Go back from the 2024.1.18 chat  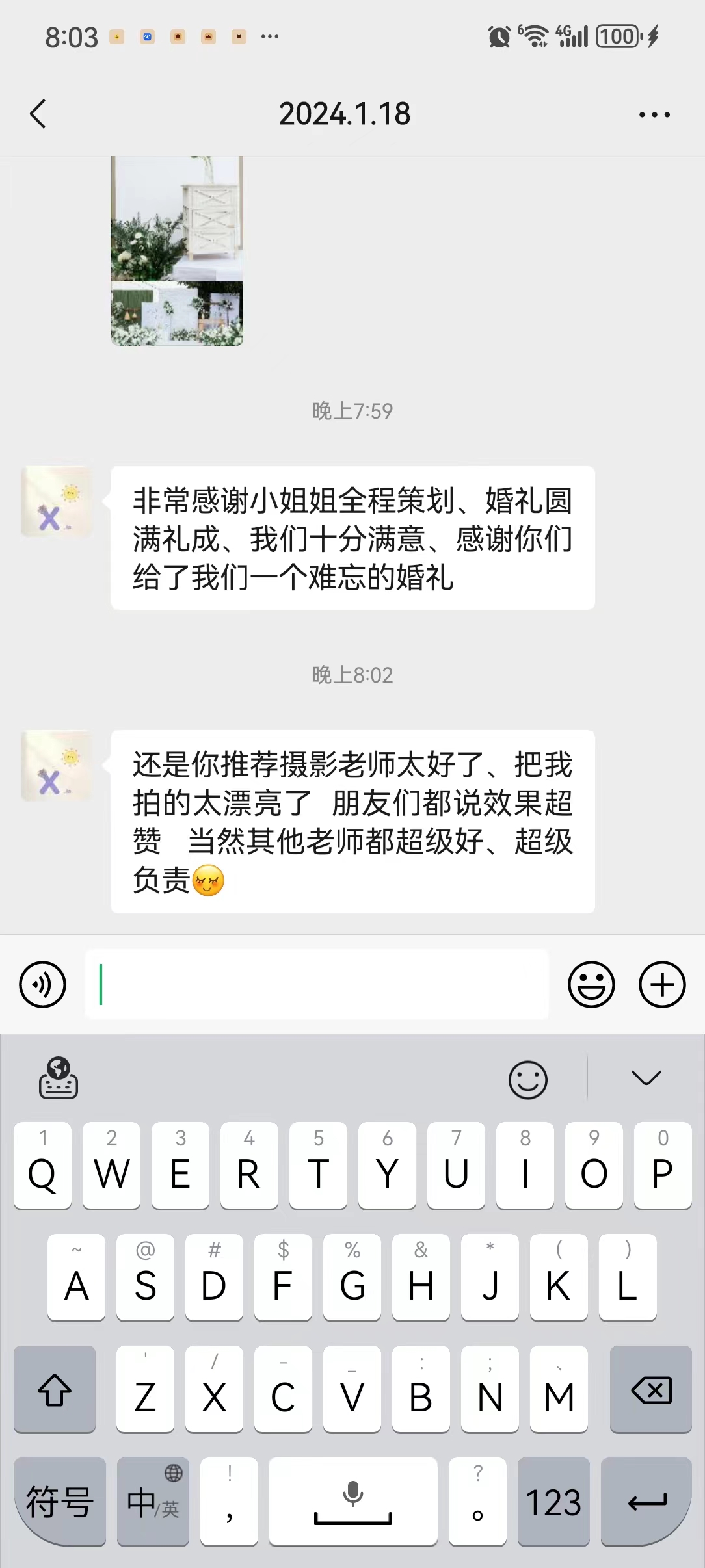[x=38, y=114]
